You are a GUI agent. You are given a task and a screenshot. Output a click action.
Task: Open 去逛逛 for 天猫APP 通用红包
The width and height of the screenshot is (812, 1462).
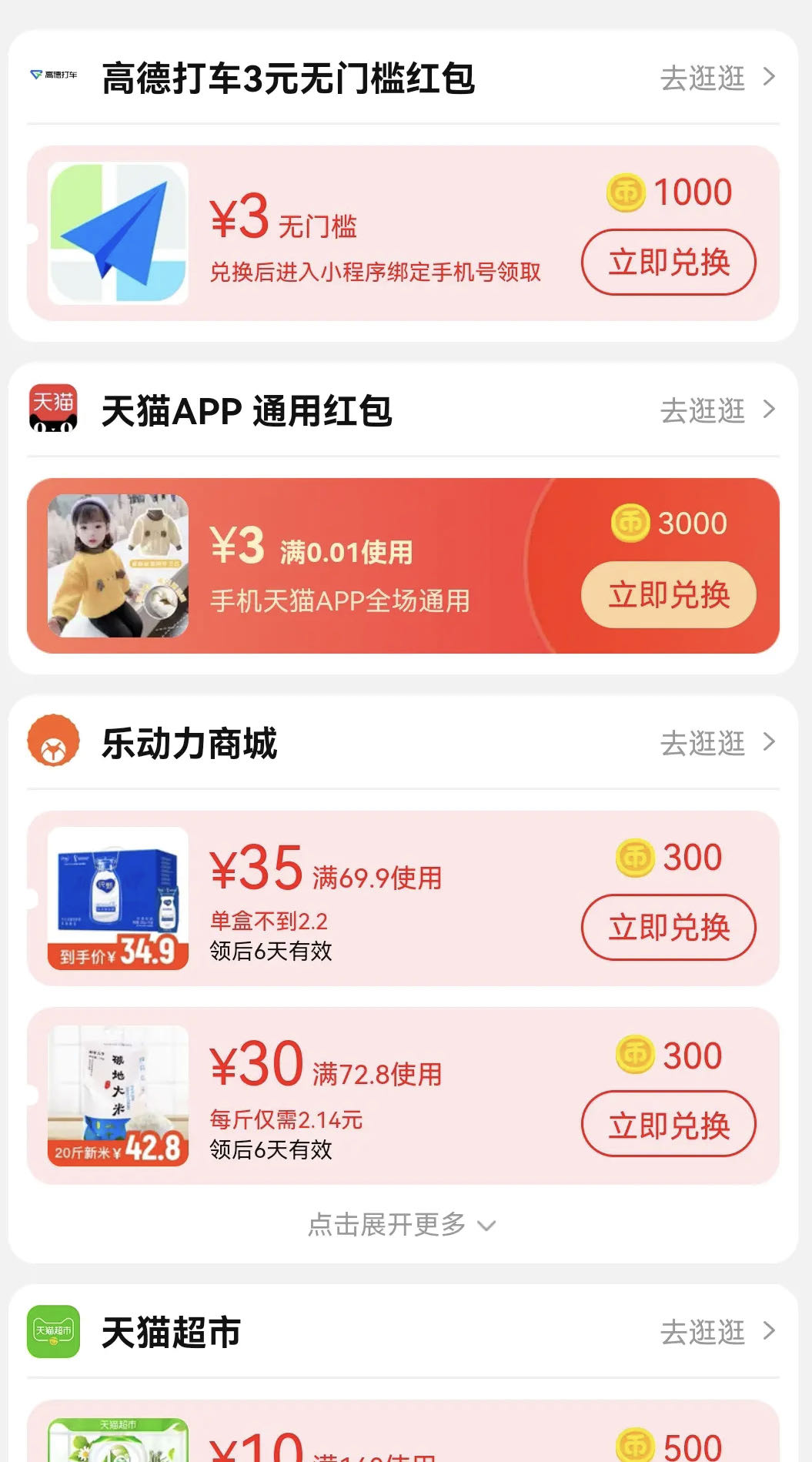[717, 410]
